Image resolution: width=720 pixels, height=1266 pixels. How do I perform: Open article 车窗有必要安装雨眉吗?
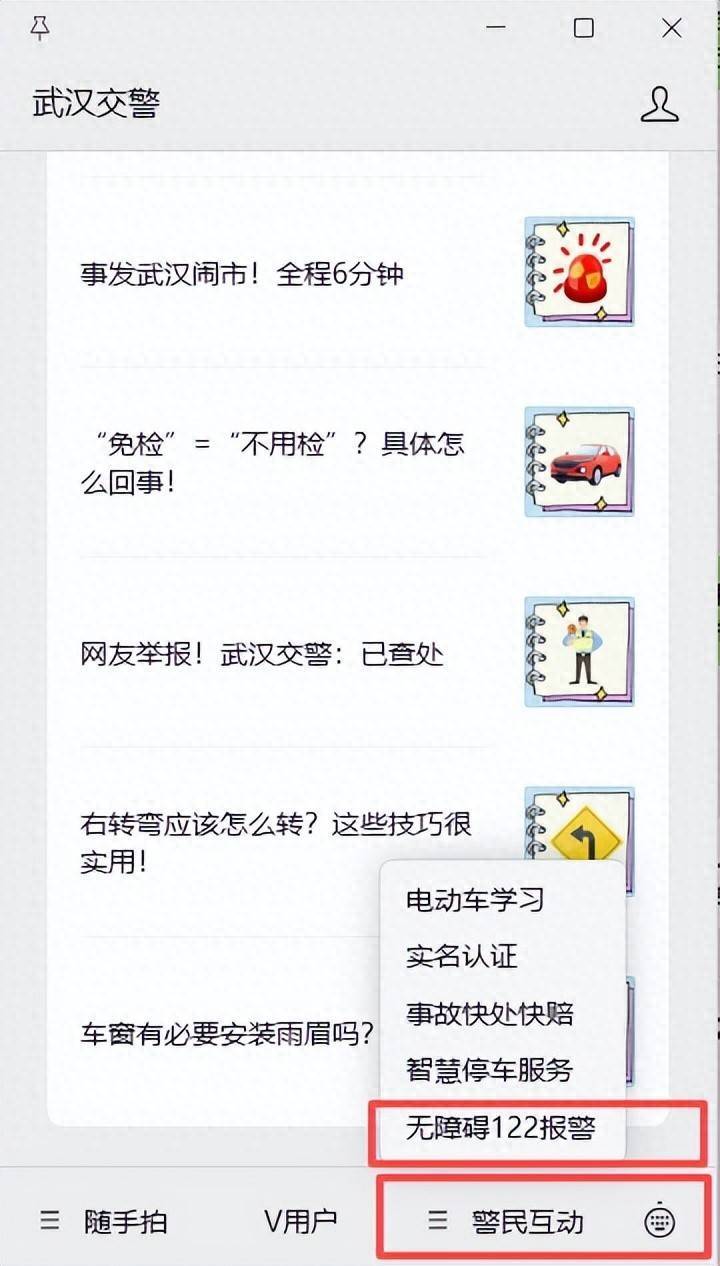coord(228,1032)
